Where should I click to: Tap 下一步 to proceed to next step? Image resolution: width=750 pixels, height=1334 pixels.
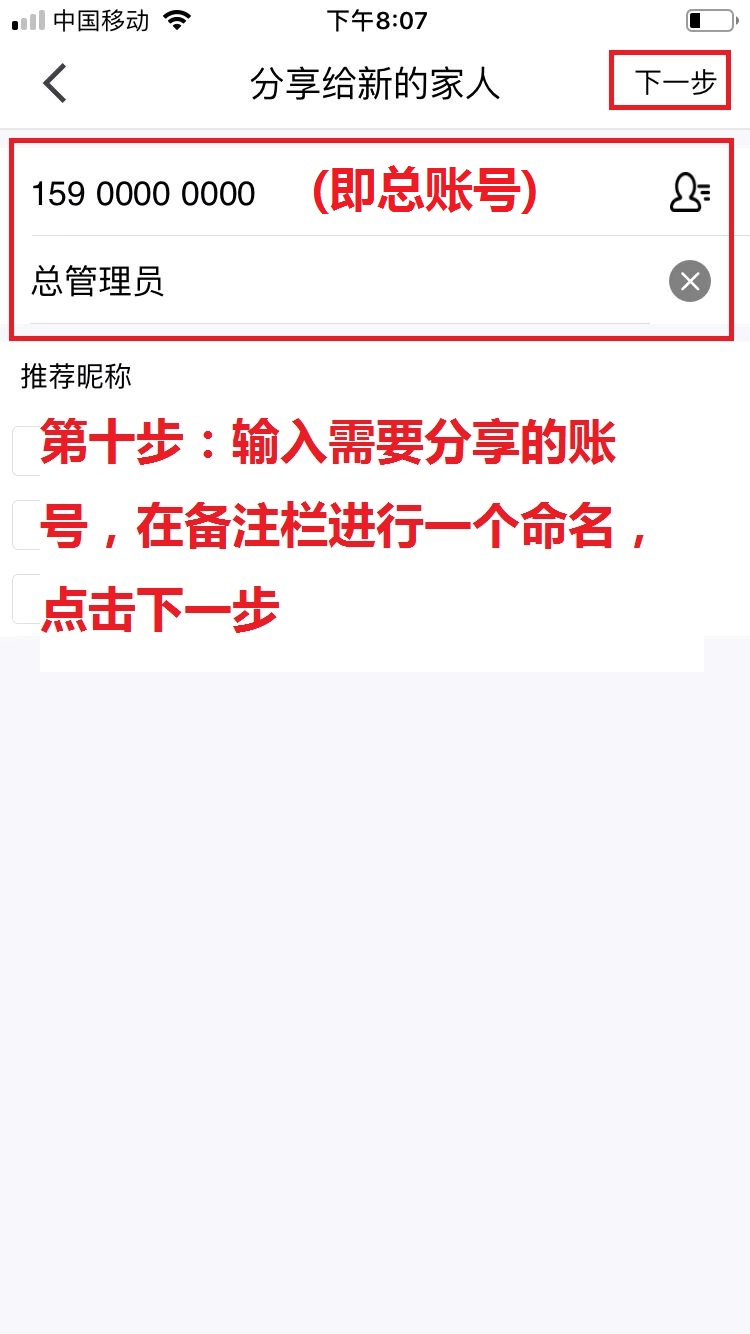tap(676, 82)
